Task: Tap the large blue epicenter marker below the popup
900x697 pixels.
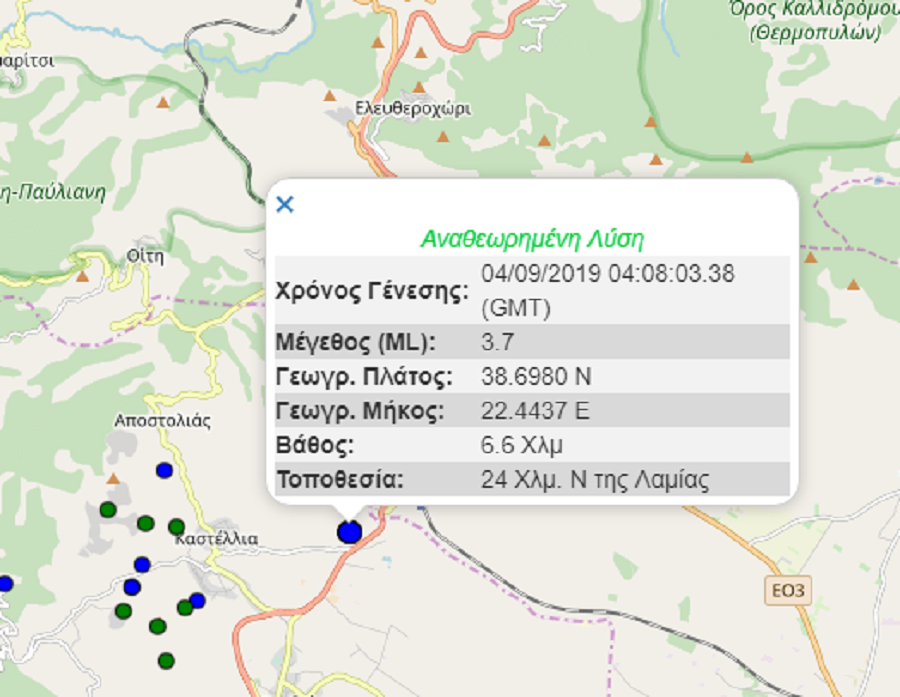Action: pyautogui.click(x=349, y=532)
